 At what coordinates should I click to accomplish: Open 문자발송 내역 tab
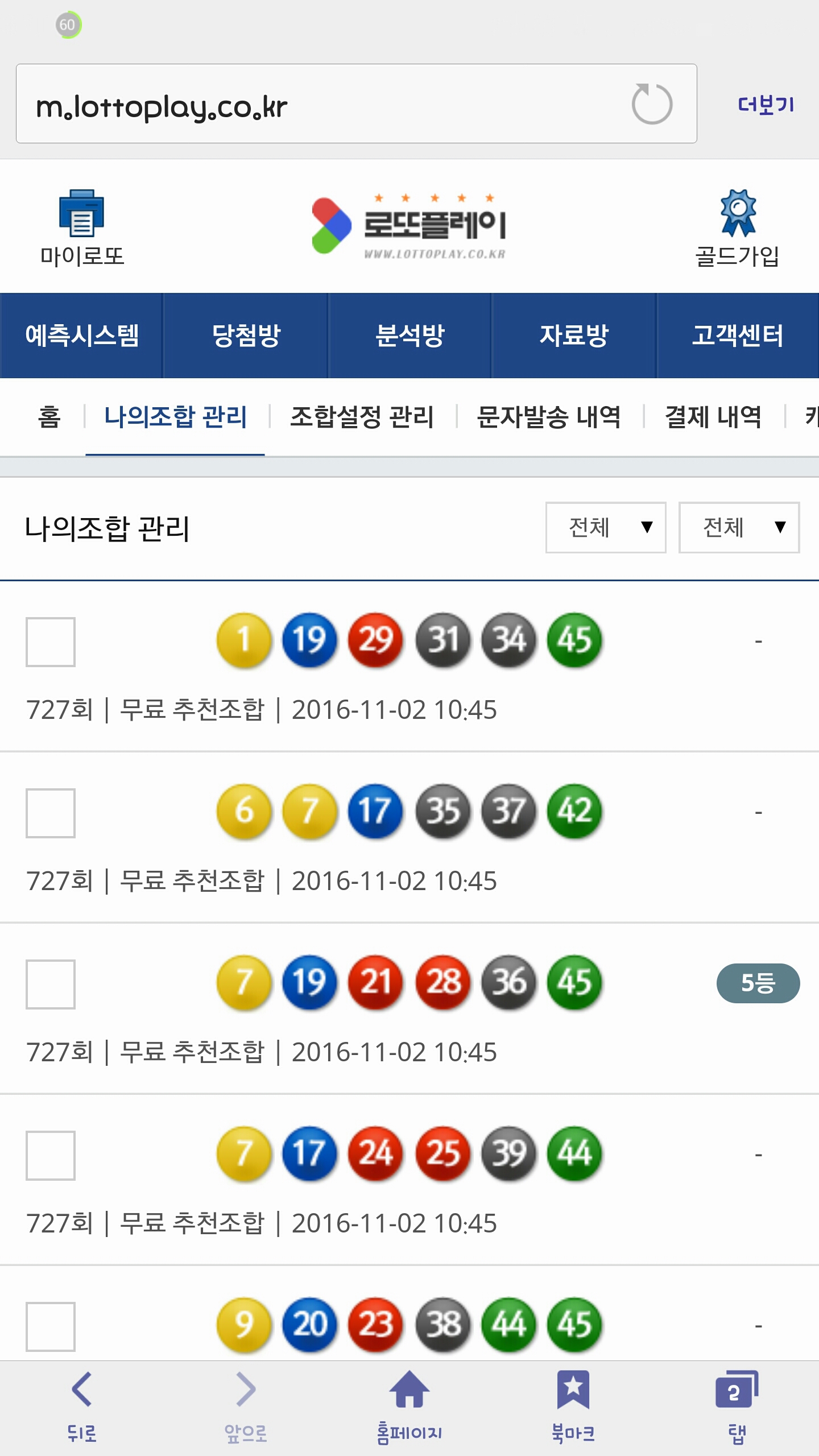click(548, 417)
